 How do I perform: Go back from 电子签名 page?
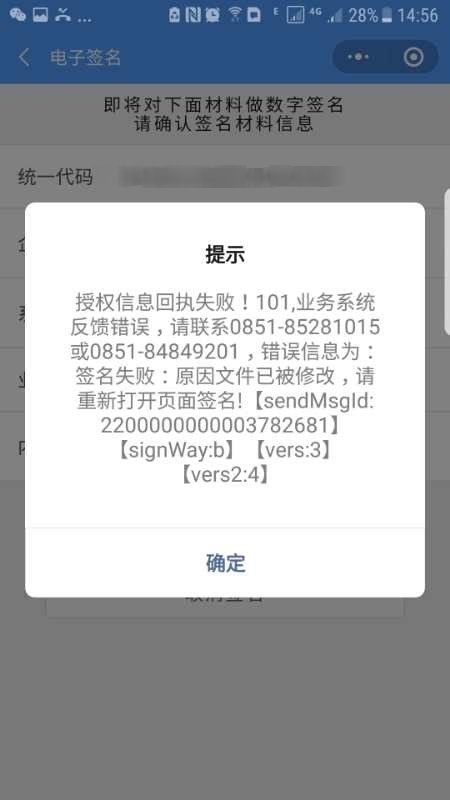point(24,57)
